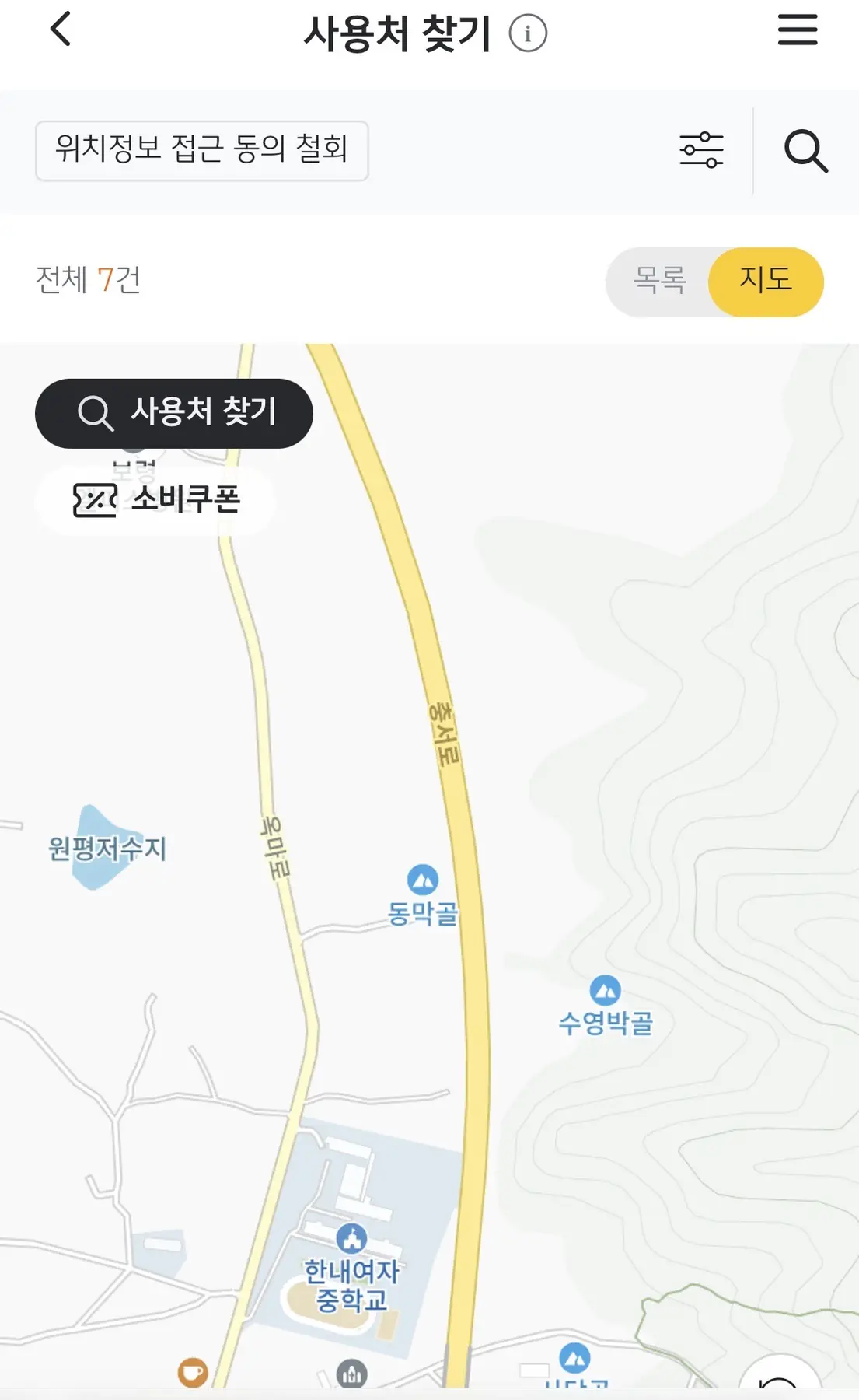
Task: Open search with the magnifier icon
Action: coord(805,150)
